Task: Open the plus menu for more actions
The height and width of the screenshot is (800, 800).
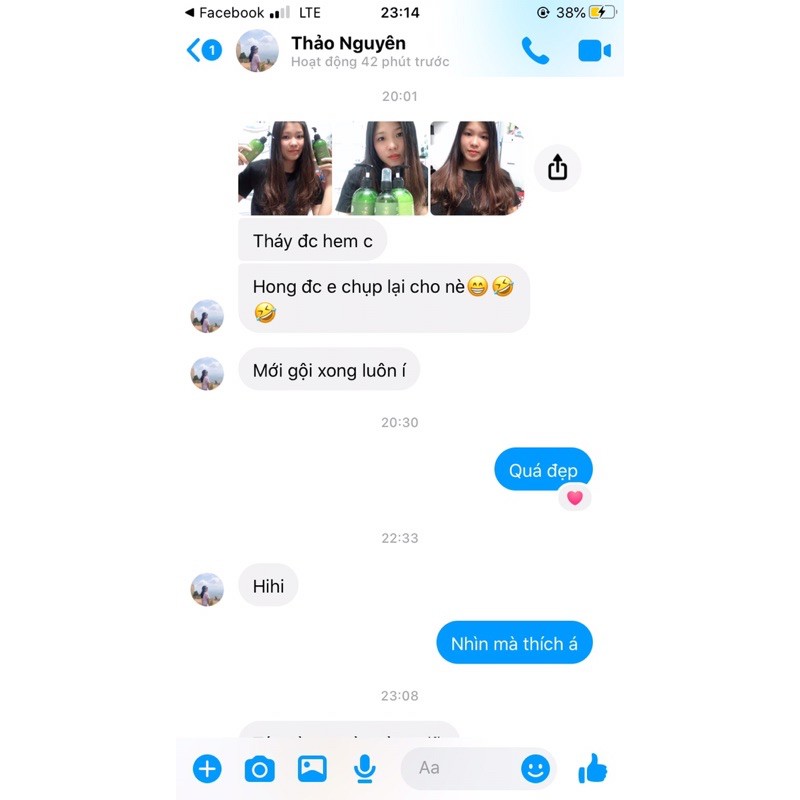Action: tap(207, 768)
